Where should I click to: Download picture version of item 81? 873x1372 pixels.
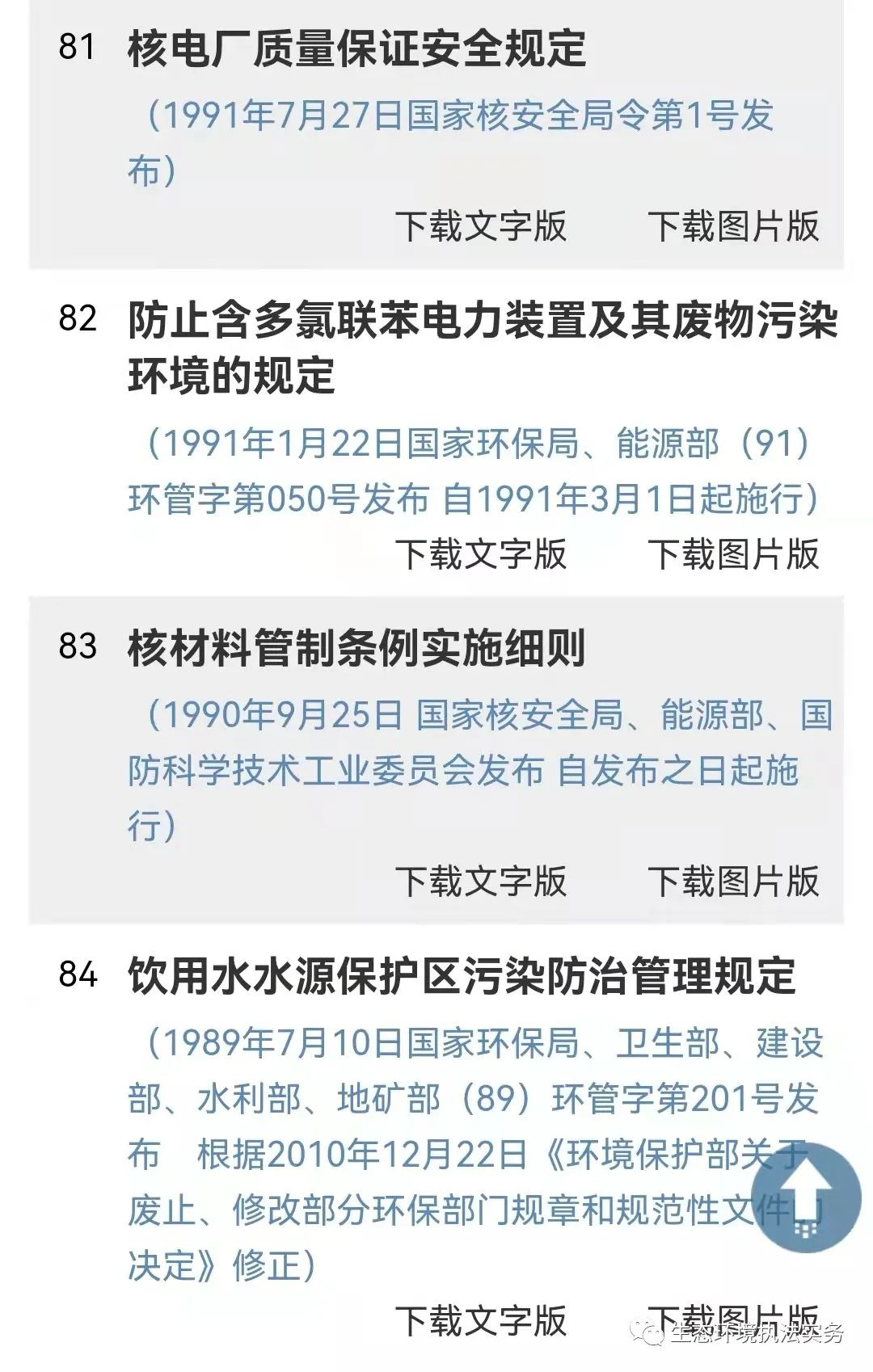coord(733,226)
